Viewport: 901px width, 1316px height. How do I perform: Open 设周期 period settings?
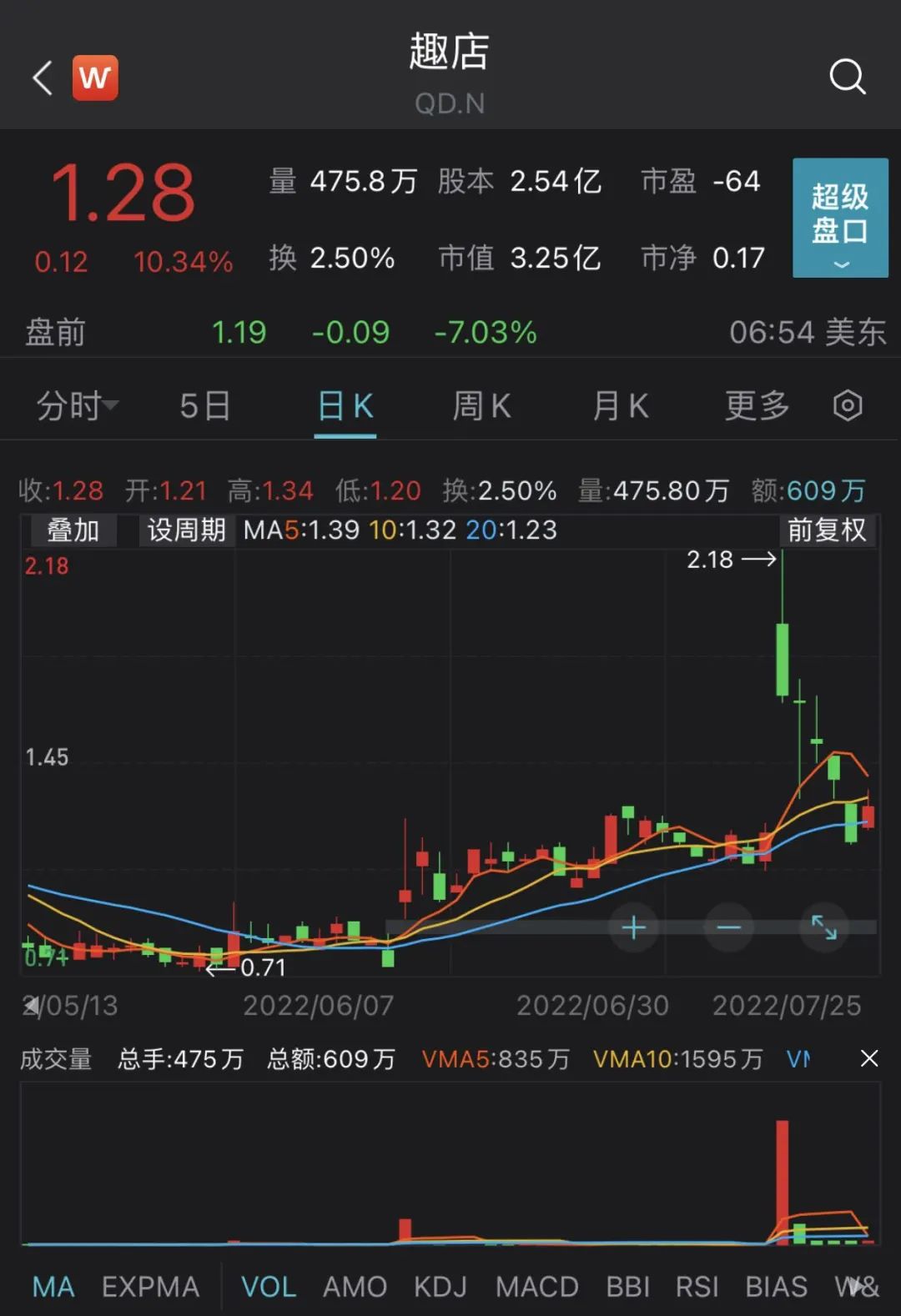pyautogui.click(x=185, y=530)
